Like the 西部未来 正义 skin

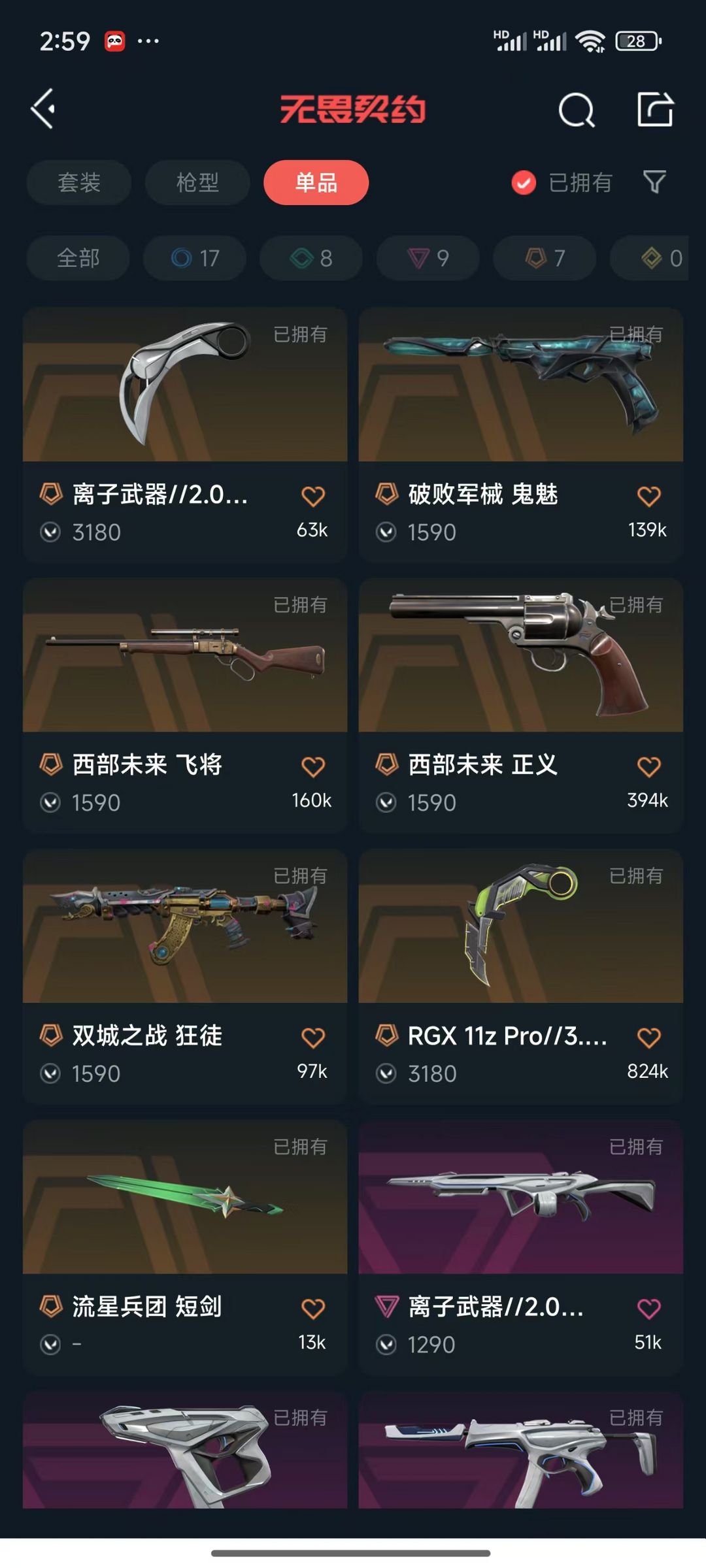(x=648, y=766)
